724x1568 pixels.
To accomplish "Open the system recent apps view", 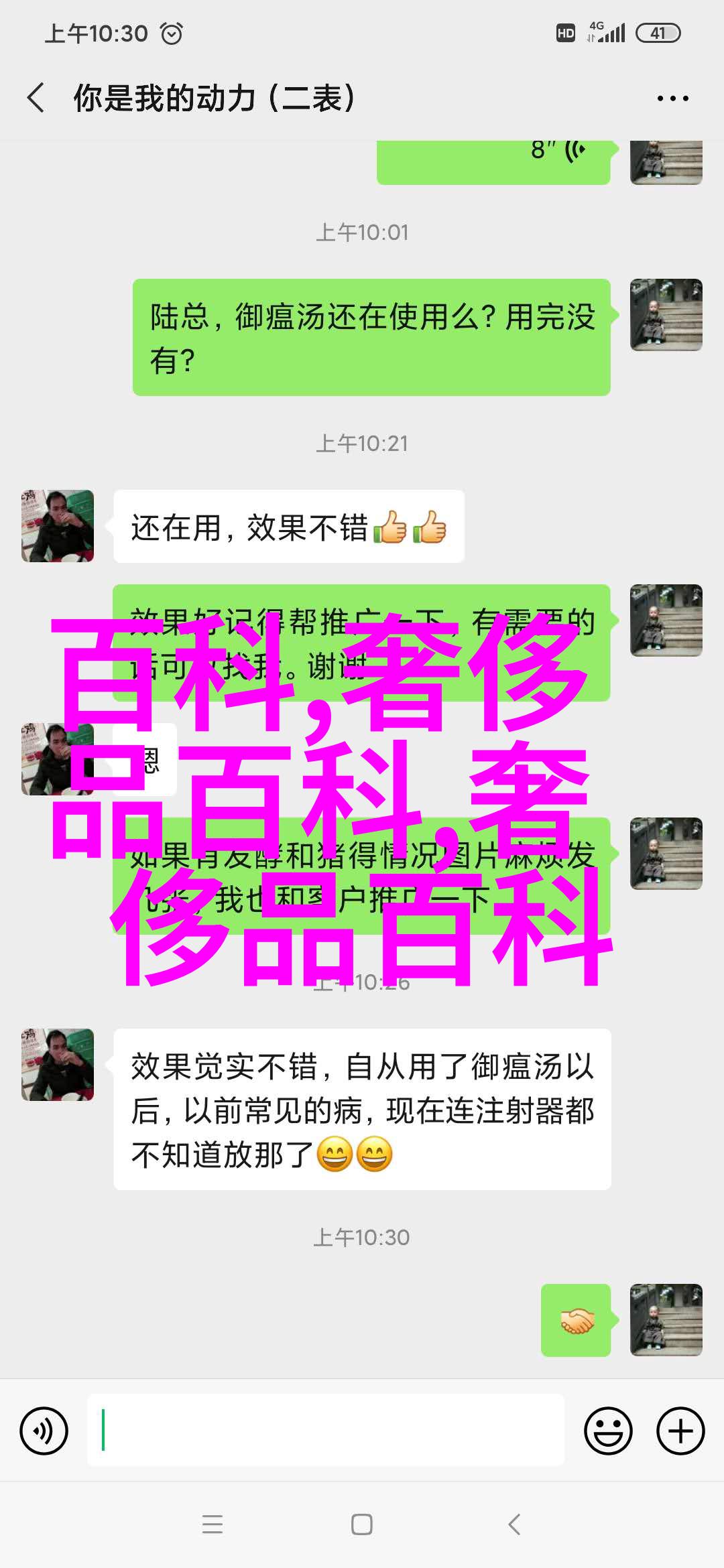I will (213, 1524).
